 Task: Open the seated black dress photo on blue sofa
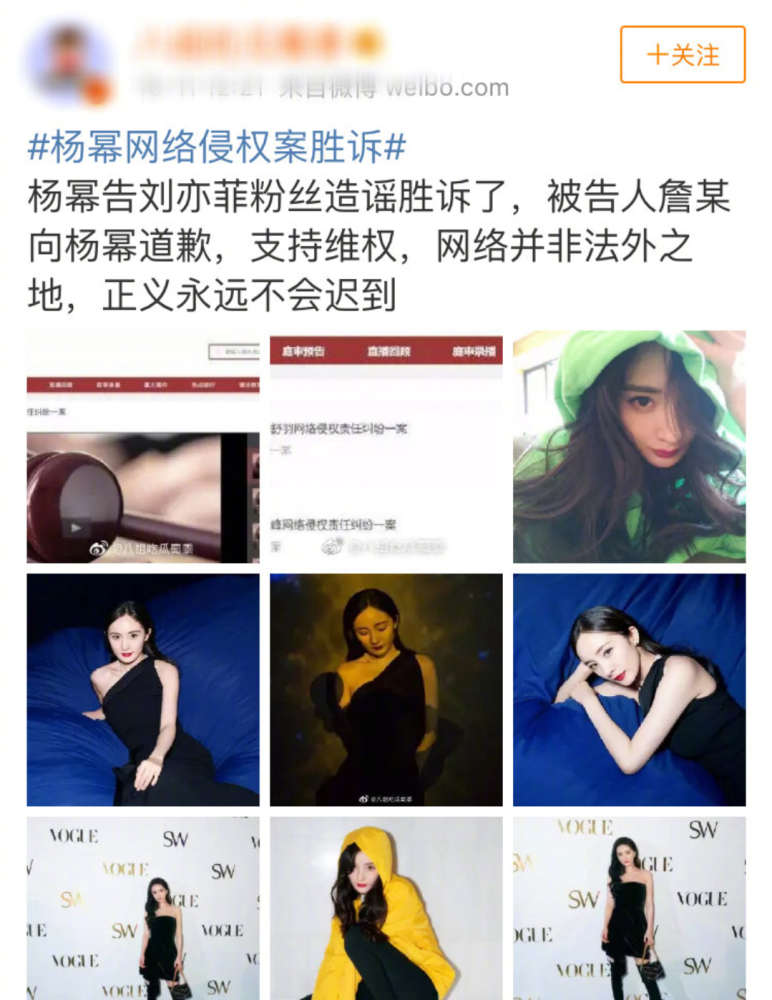click(x=143, y=690)
